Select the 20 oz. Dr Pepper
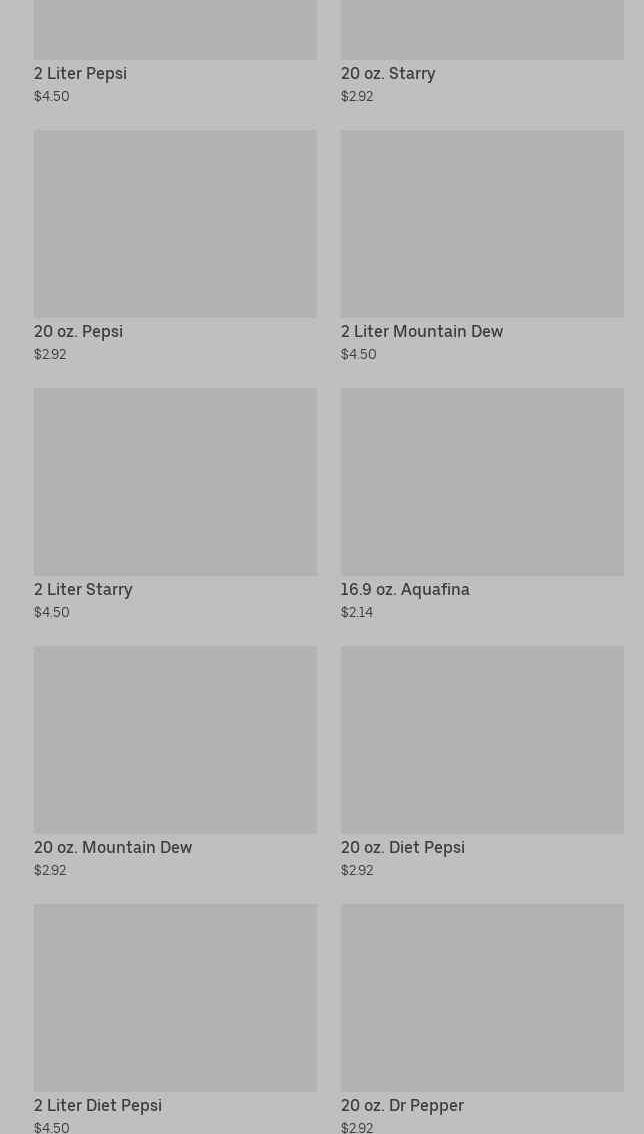 pyautogui.click(x=482, y=1019)
